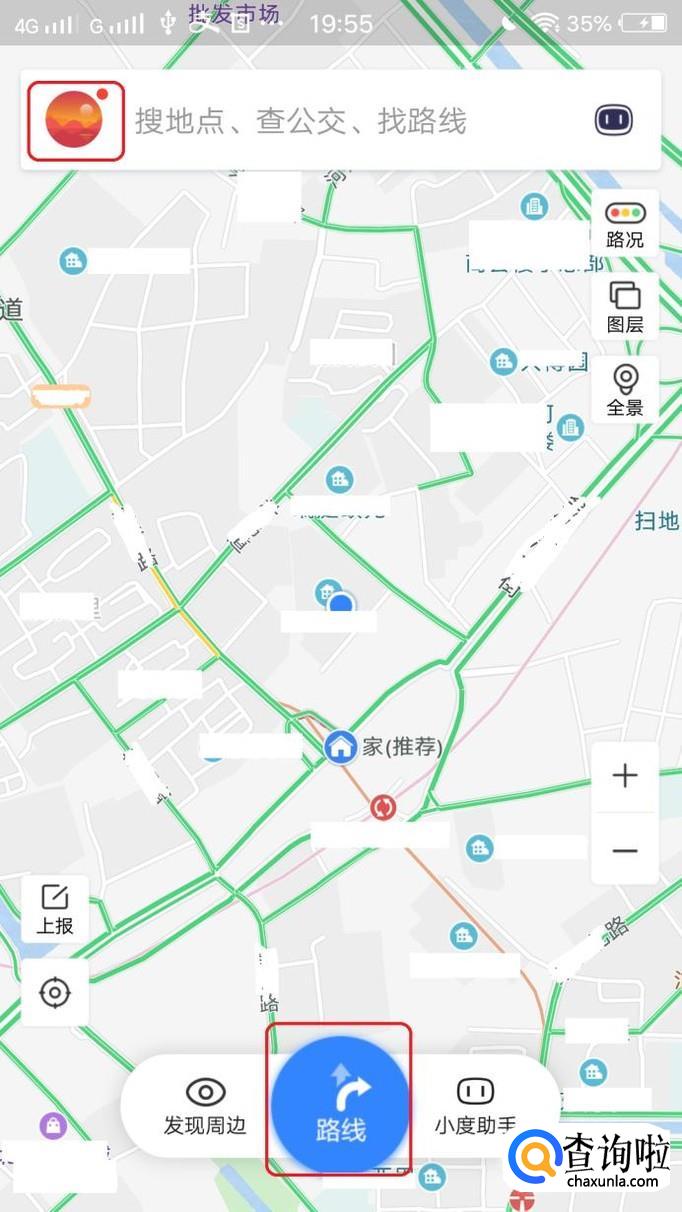Recenter map on my location
Screen dimensions: 682x1212
(x=55, y=993)
